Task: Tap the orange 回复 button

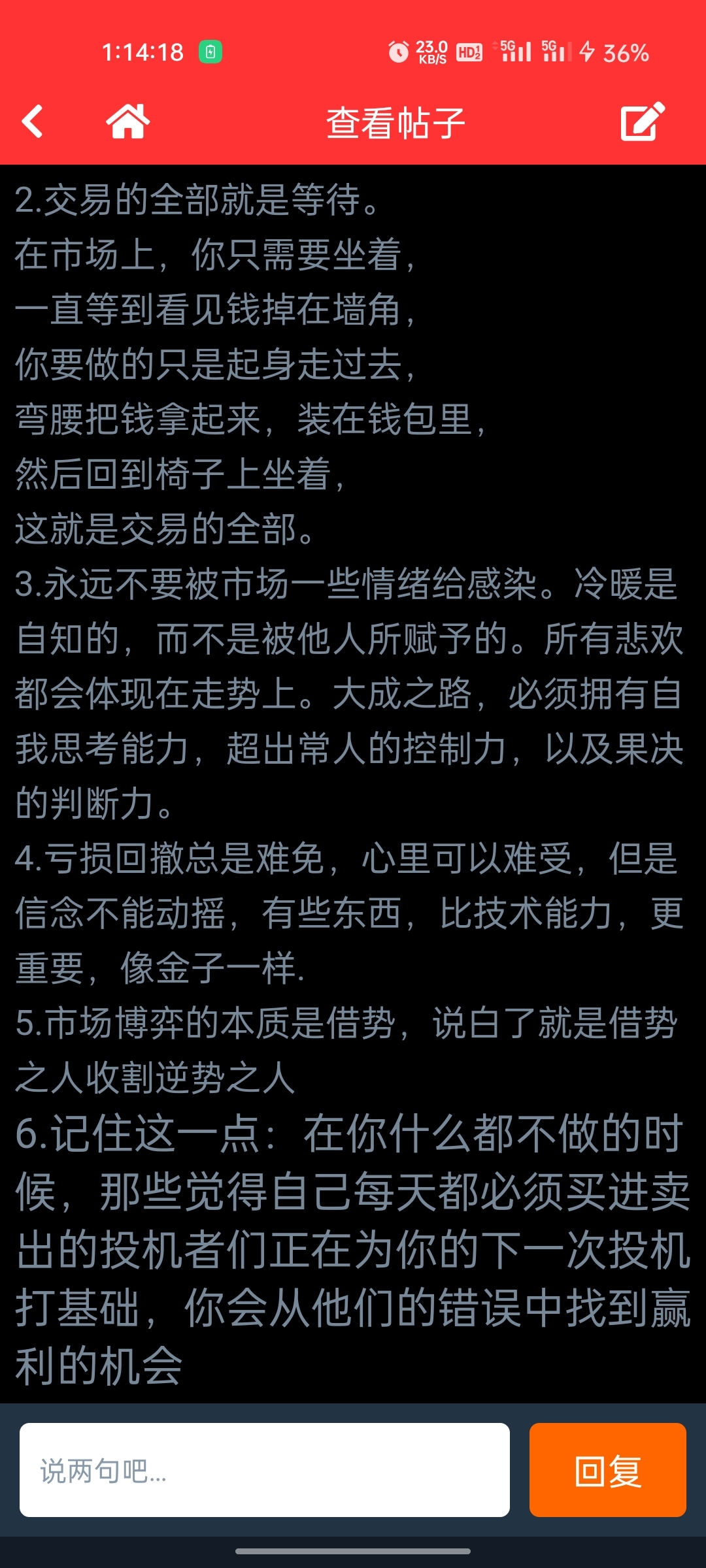Action: pyautogui.click(x=608, y=1470)
